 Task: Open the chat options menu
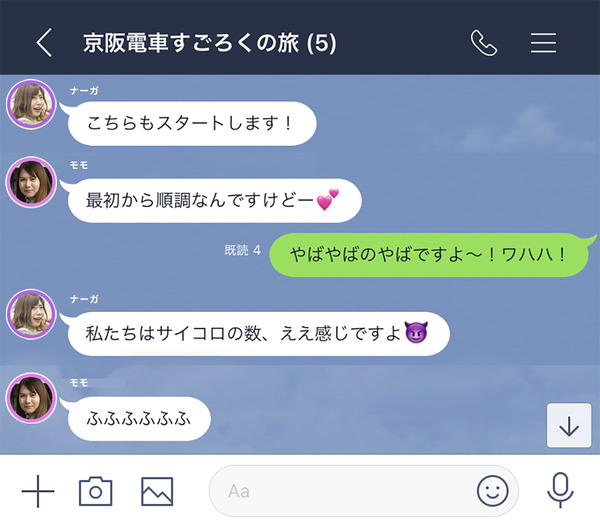(x=544, y=43)
